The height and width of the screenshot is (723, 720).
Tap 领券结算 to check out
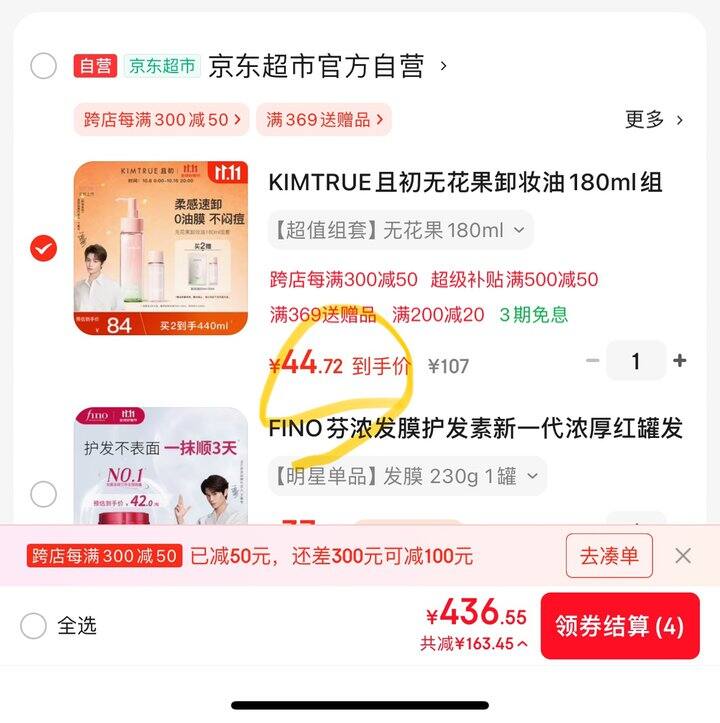(x=619, y=626)
